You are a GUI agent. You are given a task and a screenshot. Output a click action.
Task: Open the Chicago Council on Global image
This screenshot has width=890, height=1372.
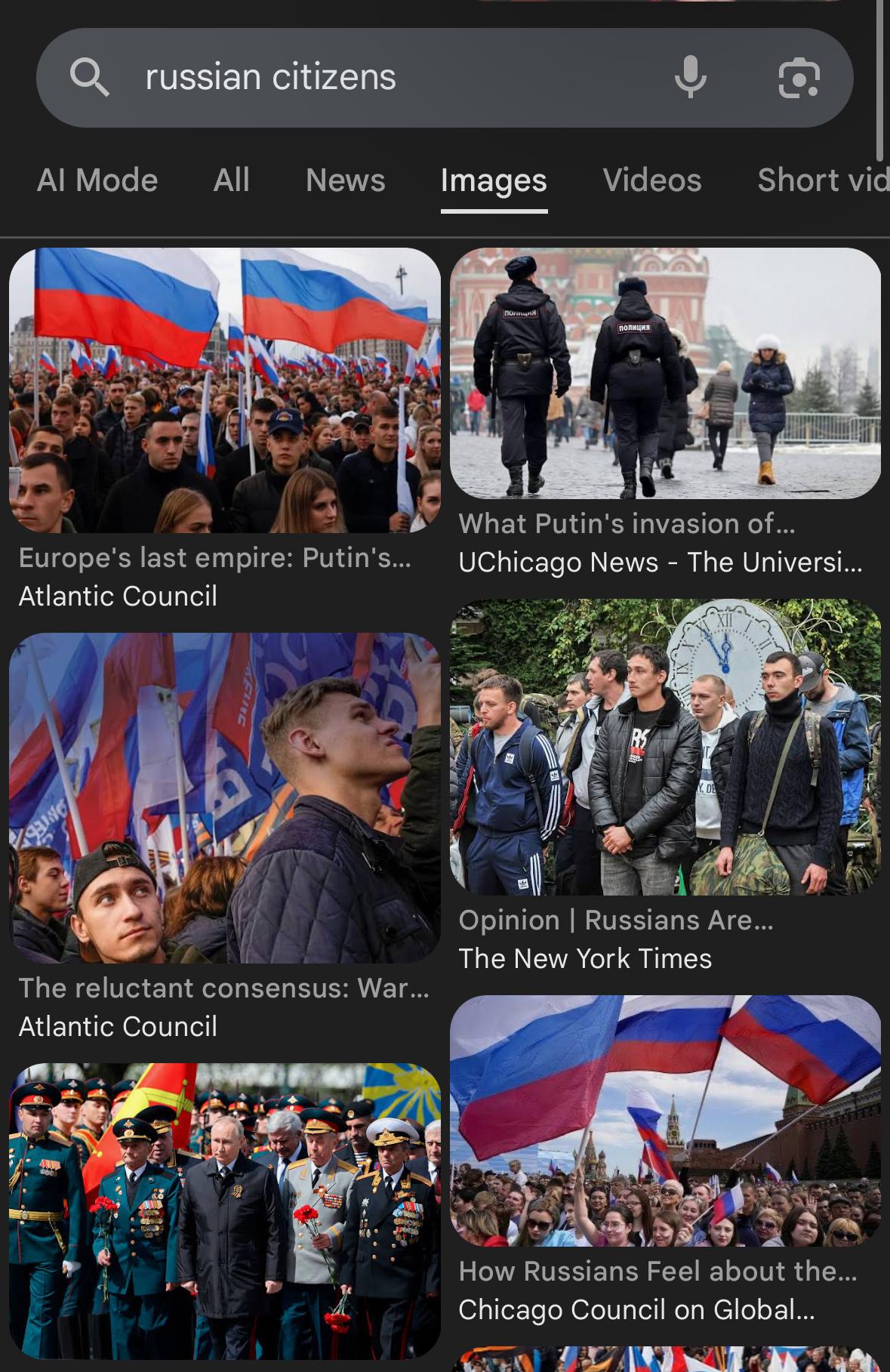[665, 1121]
